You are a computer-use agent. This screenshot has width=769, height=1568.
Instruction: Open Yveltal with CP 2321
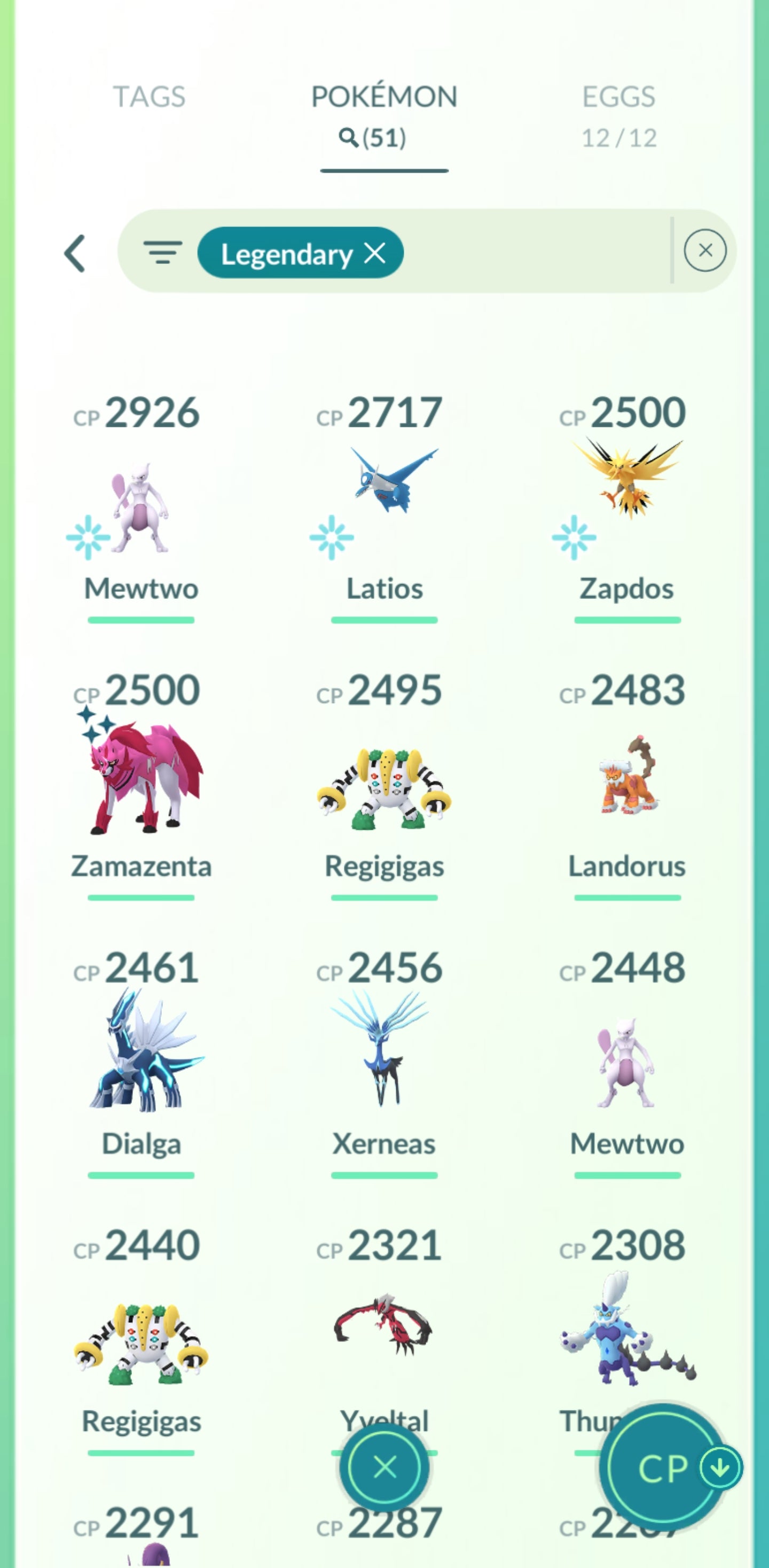[x=384, y=1327]
